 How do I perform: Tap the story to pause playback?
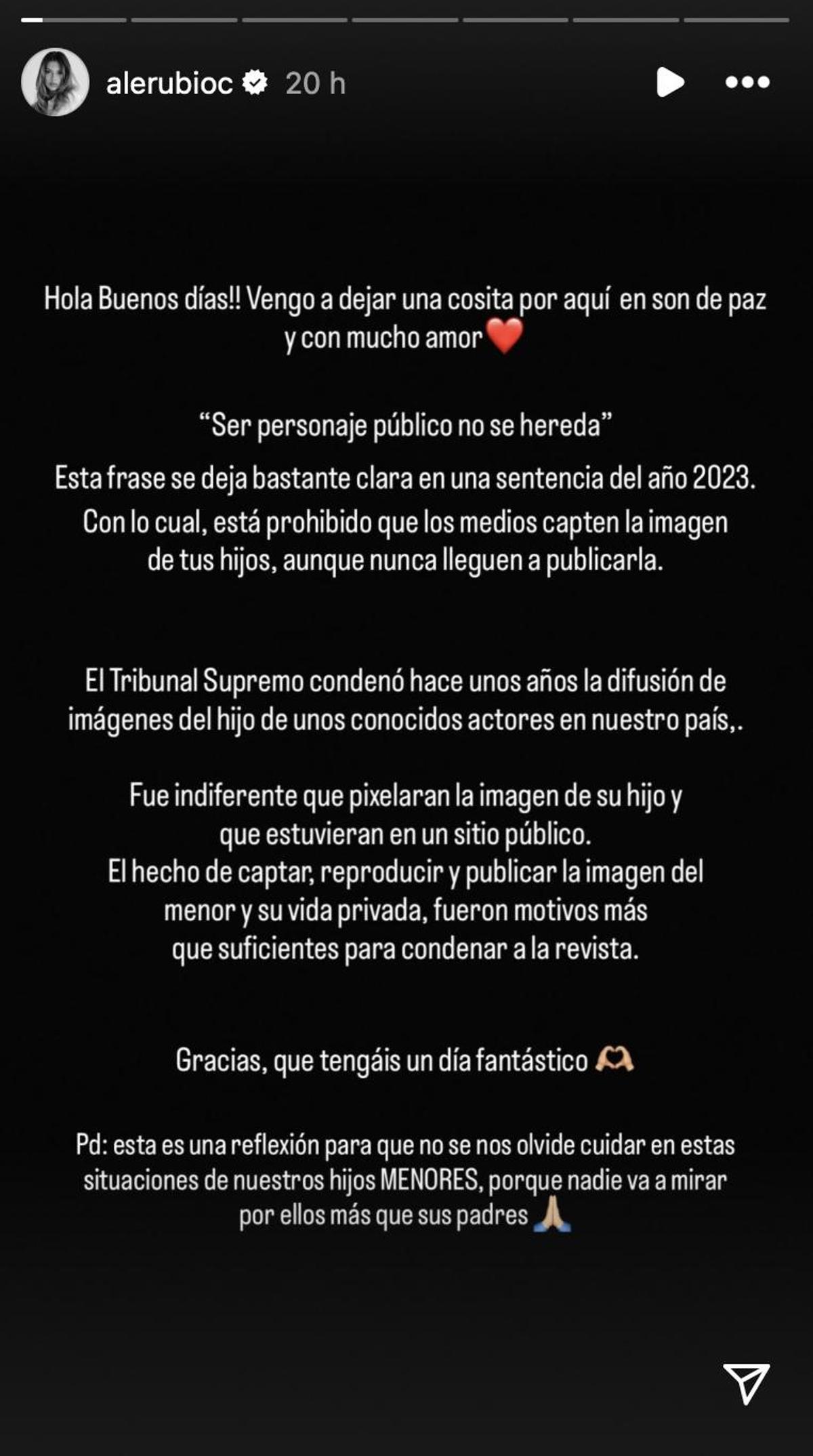pyautogui.click(x=406, y=746)
